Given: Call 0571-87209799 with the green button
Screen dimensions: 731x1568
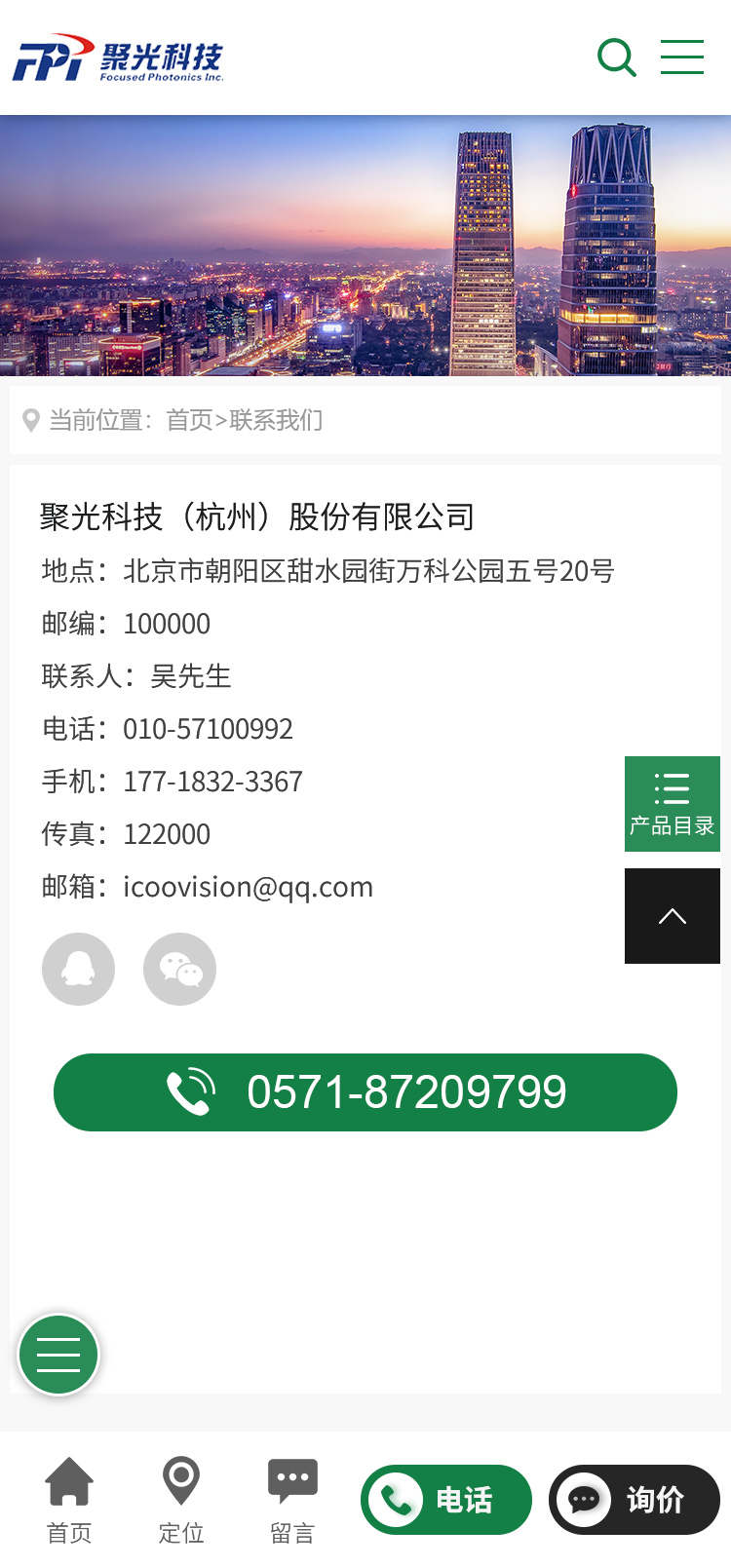Looking at the screenshot, I should 365,1091.
